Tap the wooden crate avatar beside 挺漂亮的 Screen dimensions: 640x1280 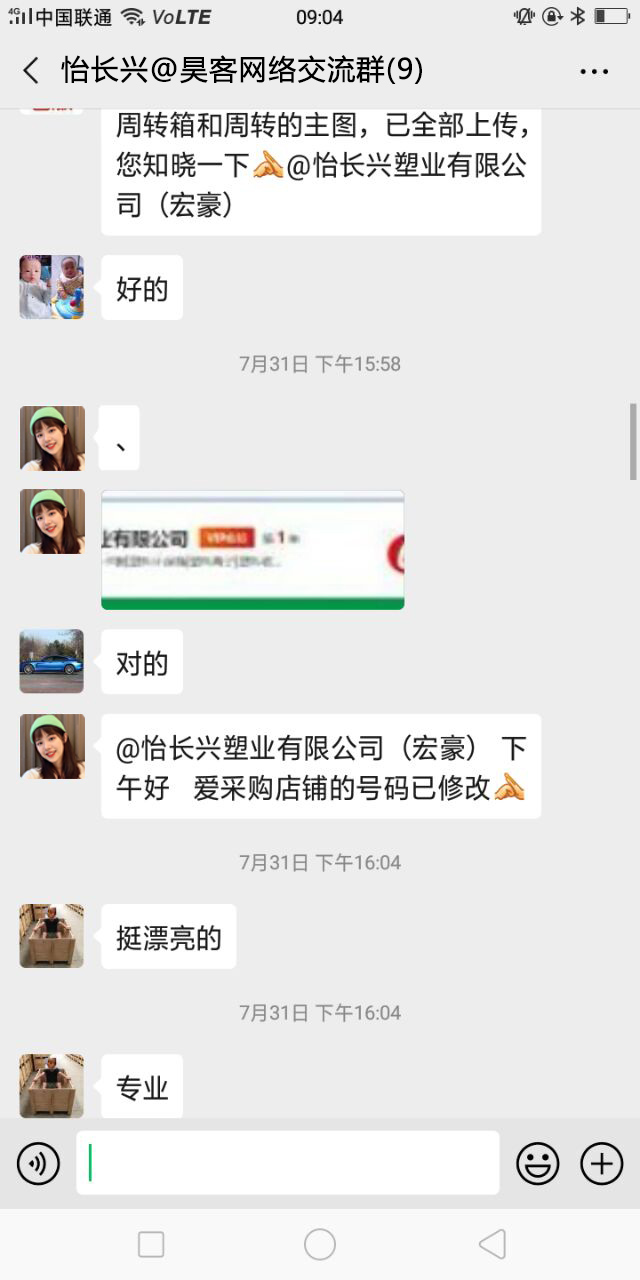pos(52,936)
